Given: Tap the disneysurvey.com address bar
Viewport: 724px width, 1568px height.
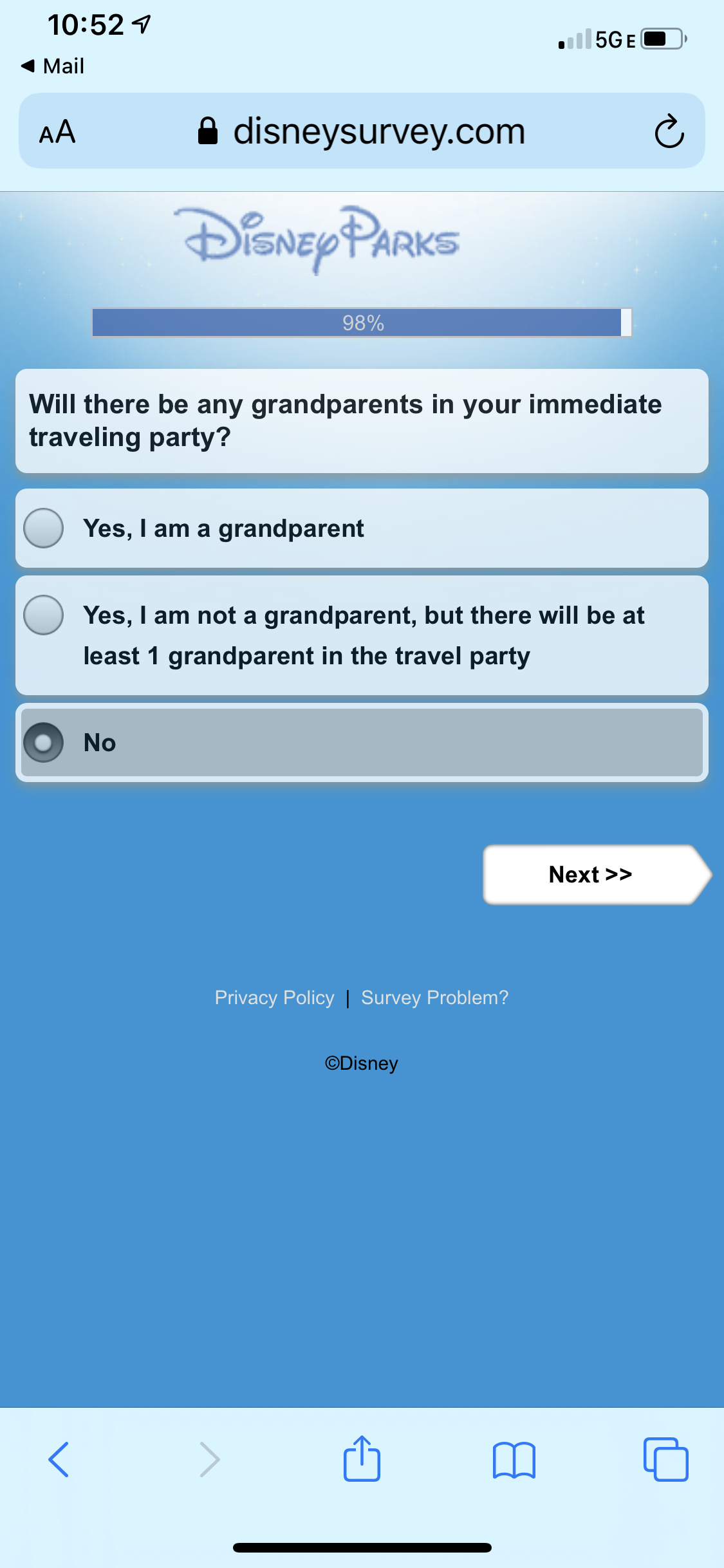Looking at the screenshot, I should tap(362, 131).
